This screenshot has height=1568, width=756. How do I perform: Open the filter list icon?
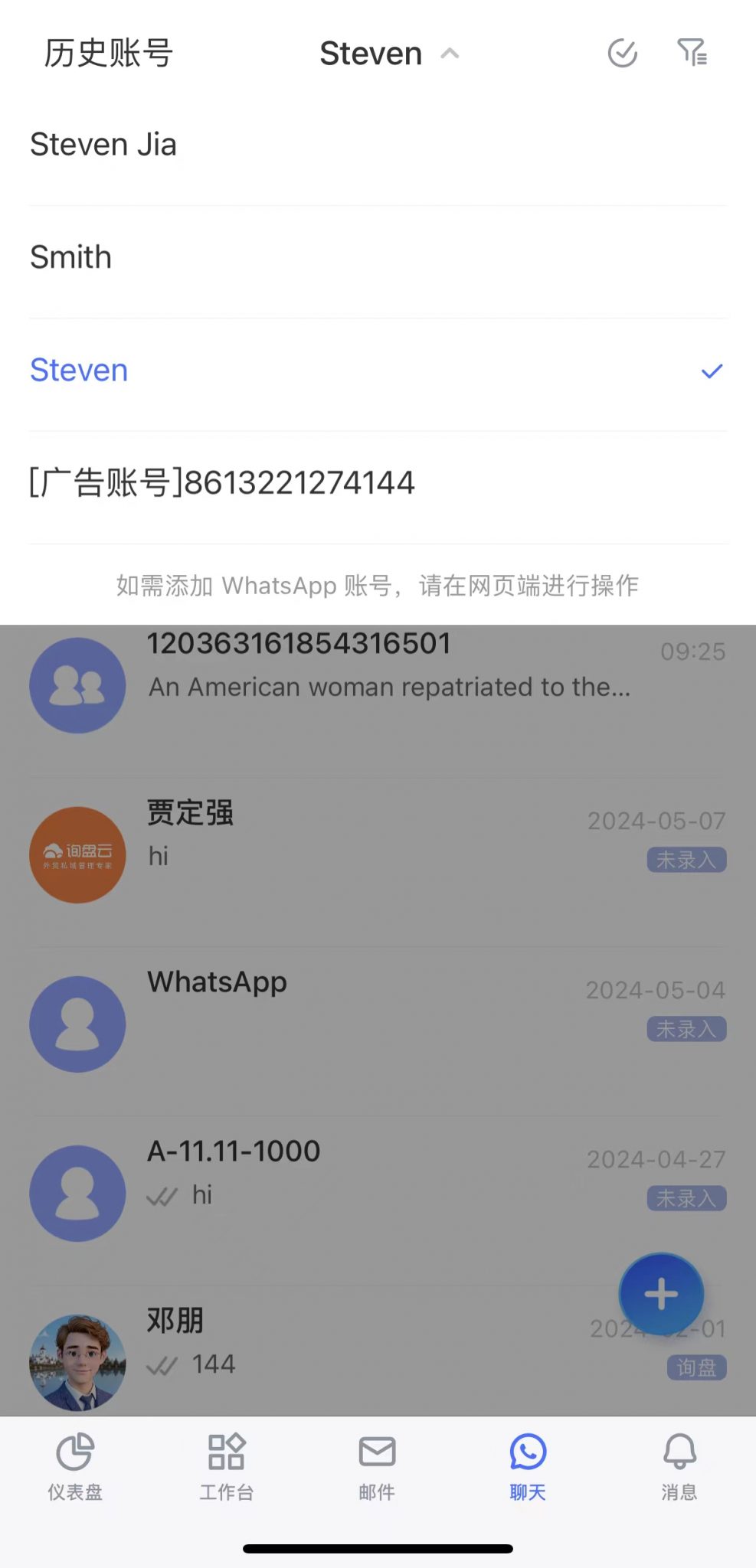(692, 54)
